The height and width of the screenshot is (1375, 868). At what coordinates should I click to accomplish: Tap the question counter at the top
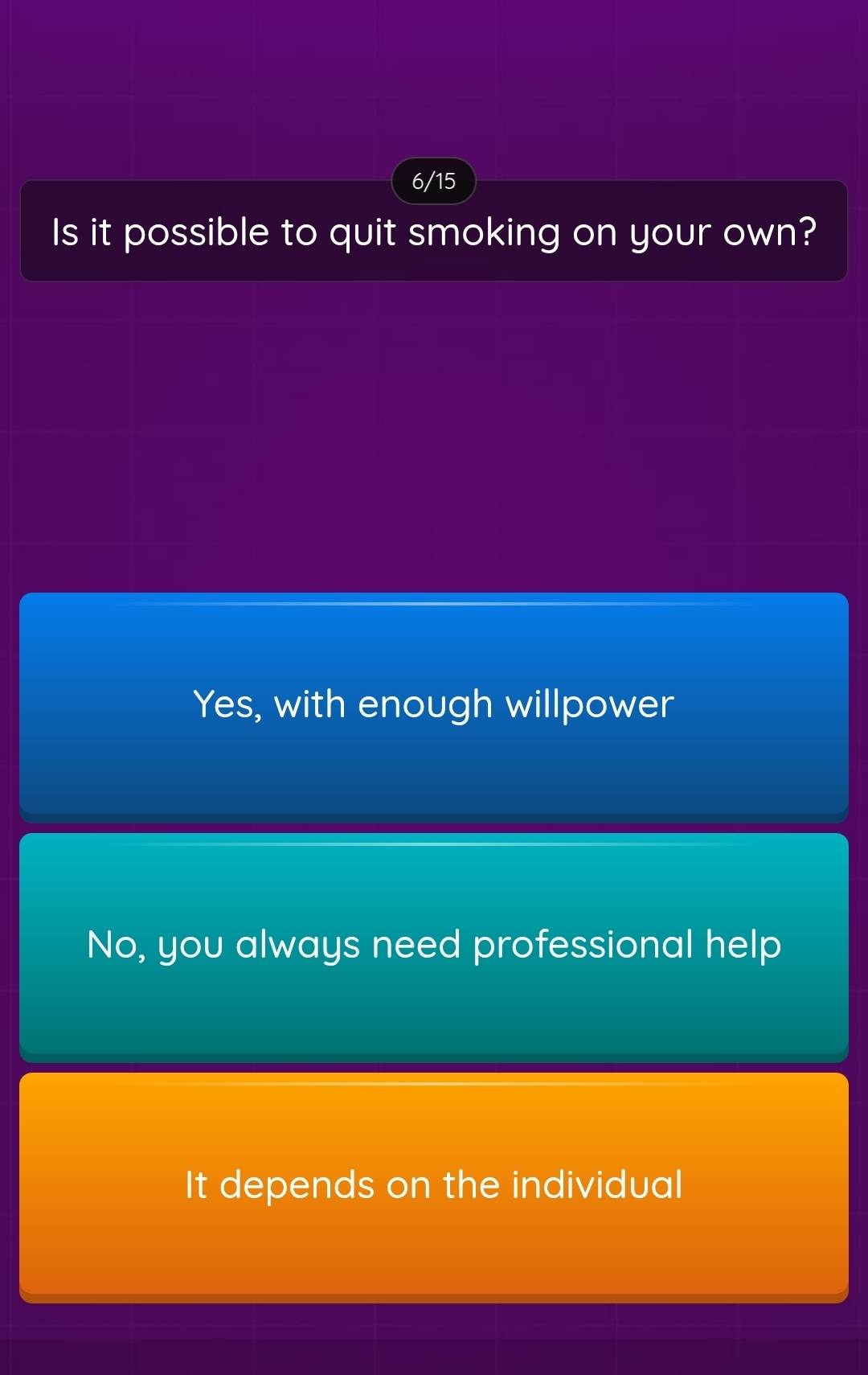pos(434,182)
